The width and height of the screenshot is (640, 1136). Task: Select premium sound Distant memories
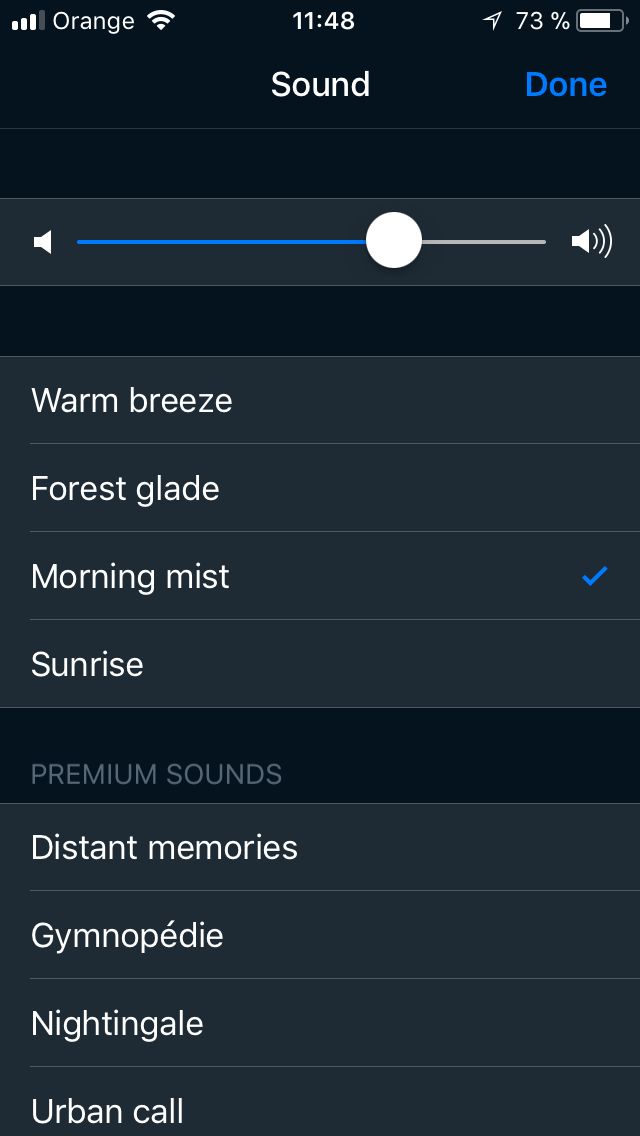[x=320, y=847]
